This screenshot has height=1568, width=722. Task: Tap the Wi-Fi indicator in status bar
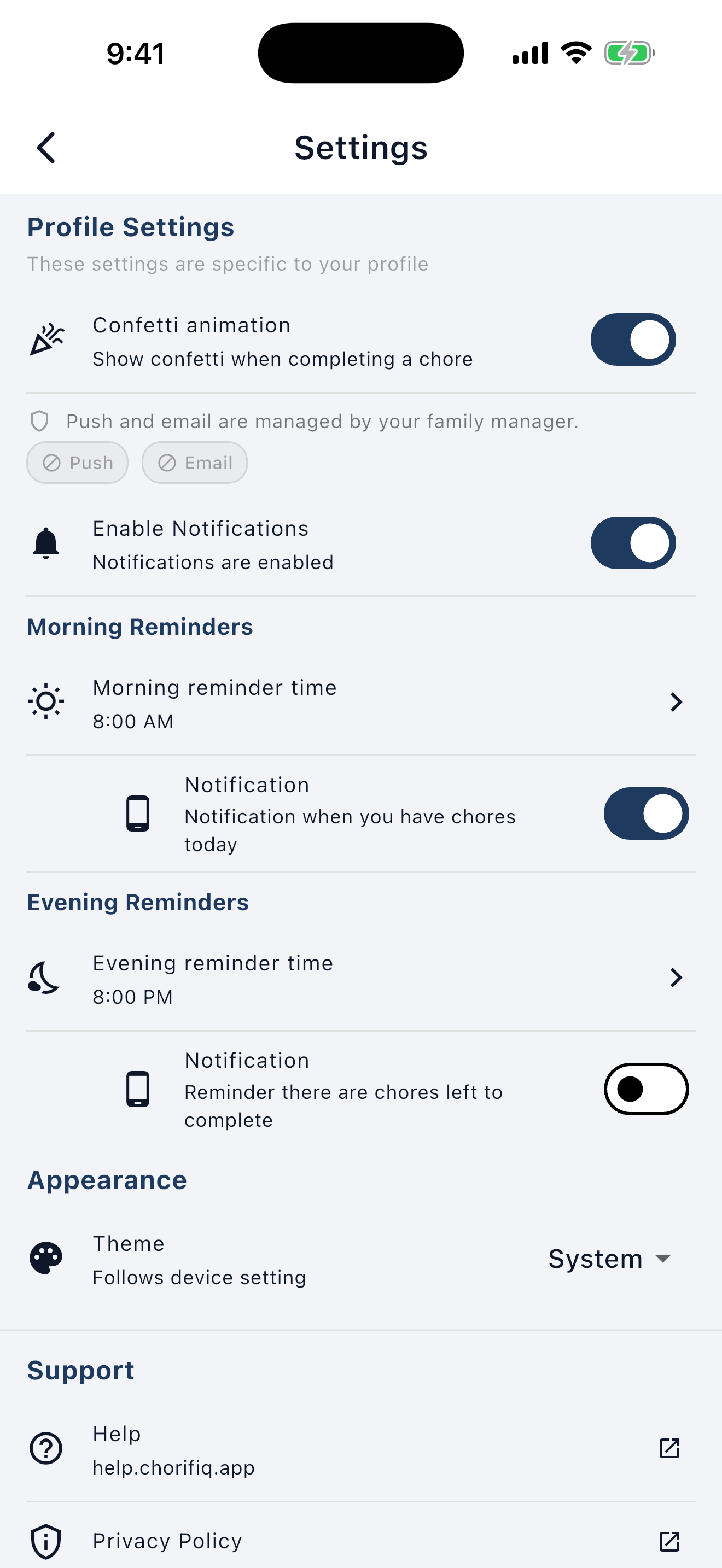[x=575, y=52]
